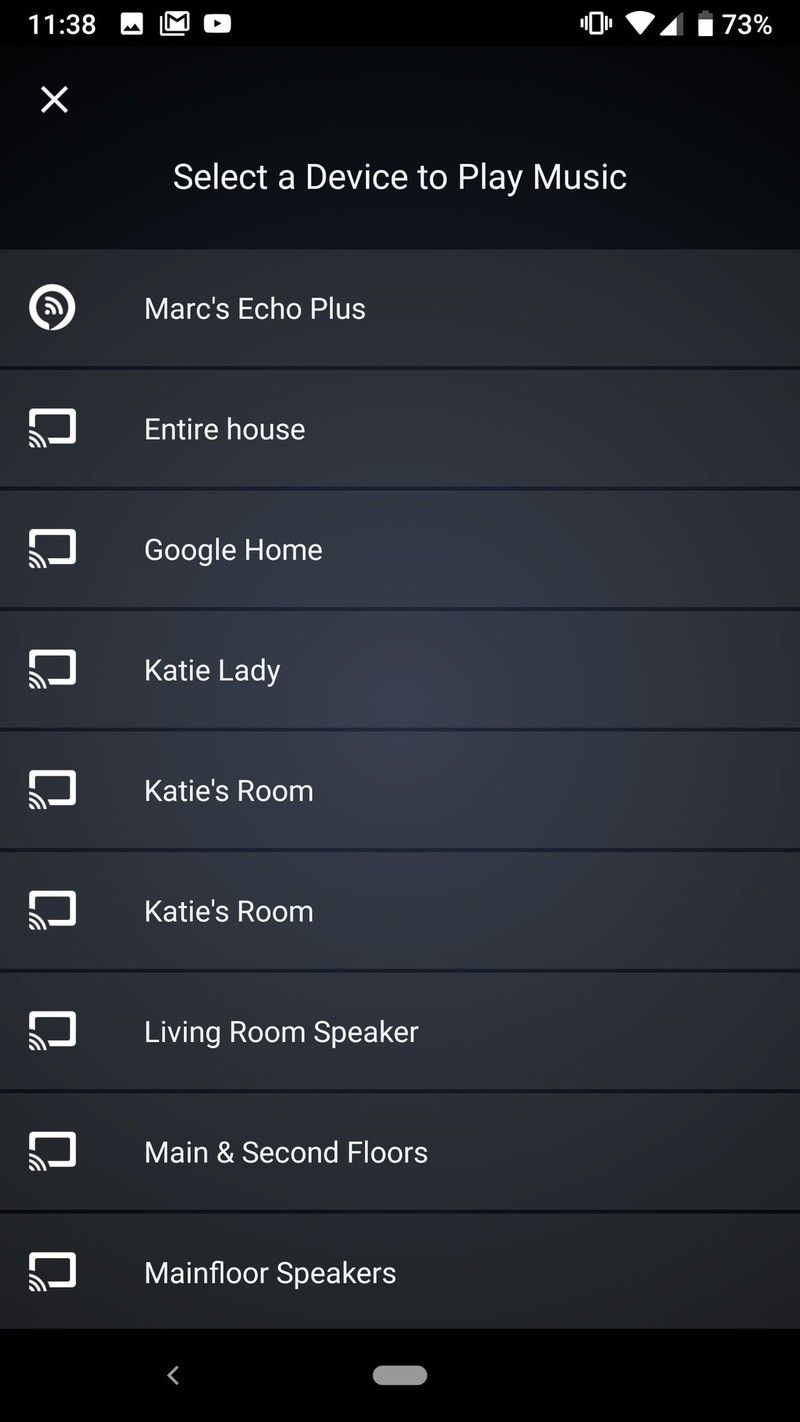This screenshot has width=800, height=1422.
Task: Go to the home screen via the home pill
Action: click(400, 1376)
